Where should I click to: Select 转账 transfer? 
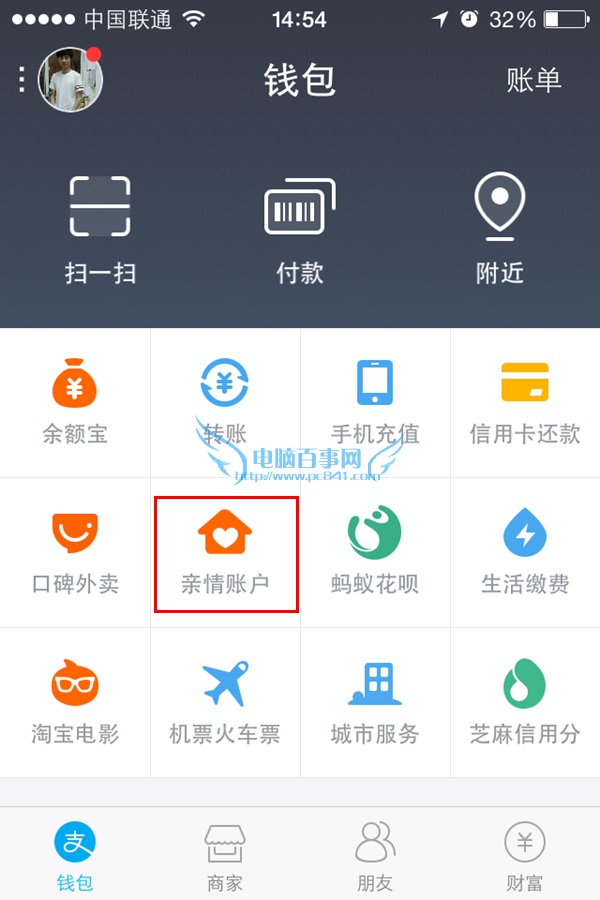pyautogui.click(x=225, y=402)
